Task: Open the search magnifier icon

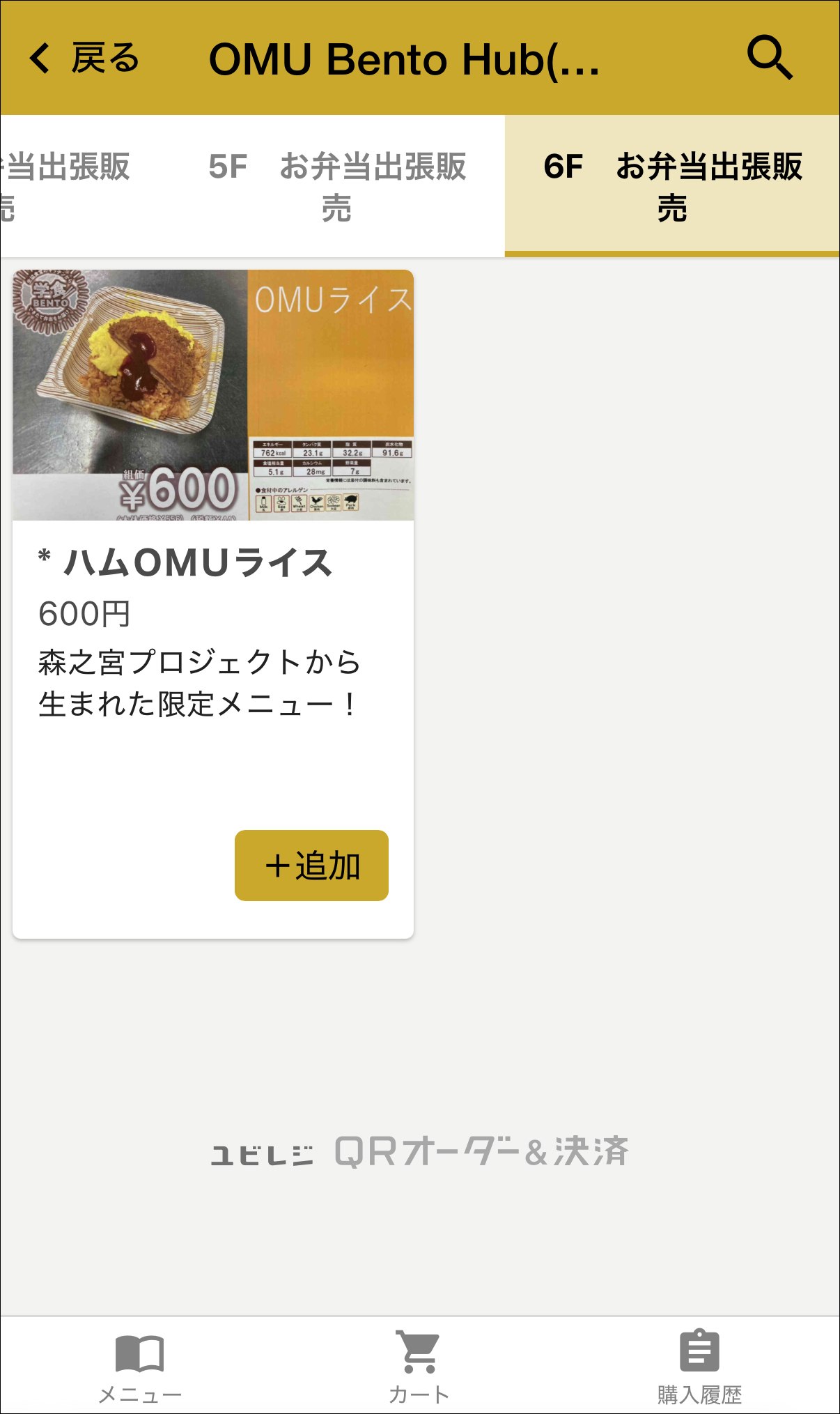Action: tap(770, 59)
